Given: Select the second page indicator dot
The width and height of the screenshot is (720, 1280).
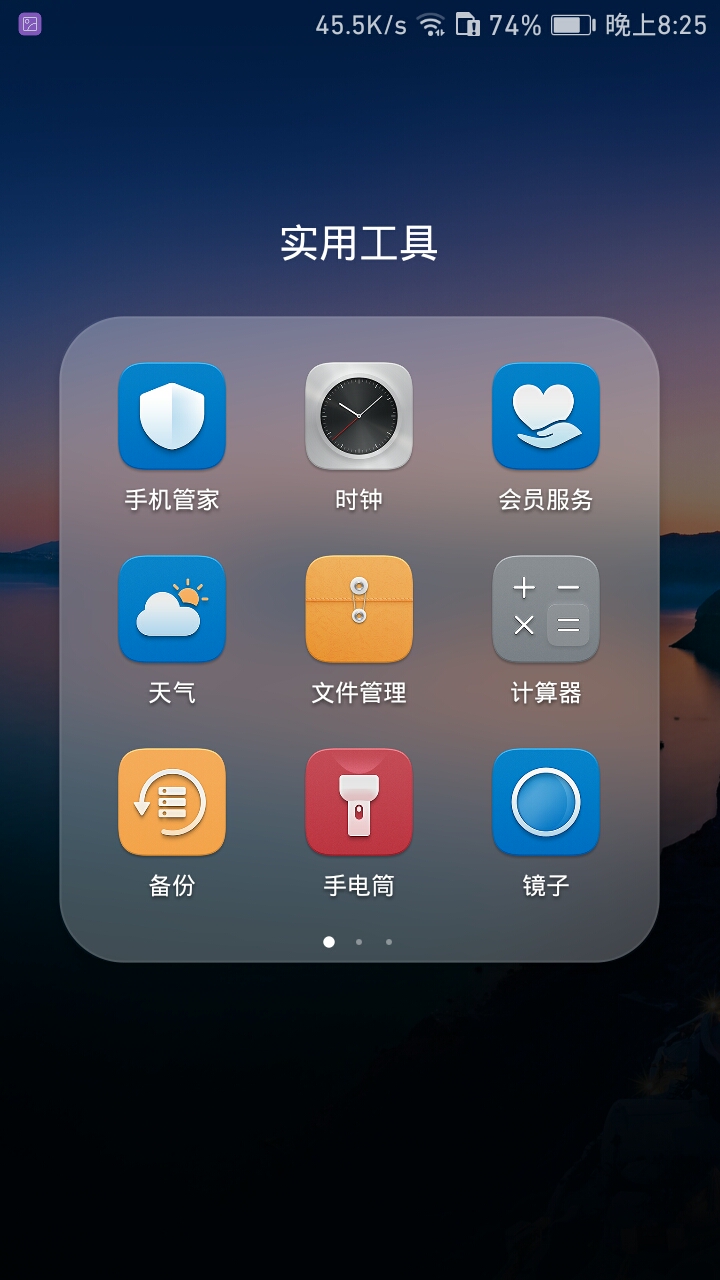Looking at the screenshot, I should (358, 940).
